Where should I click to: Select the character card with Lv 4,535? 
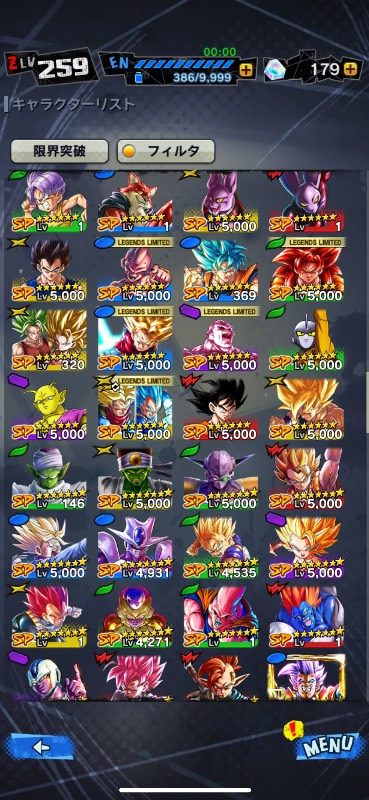pos(221,546)
